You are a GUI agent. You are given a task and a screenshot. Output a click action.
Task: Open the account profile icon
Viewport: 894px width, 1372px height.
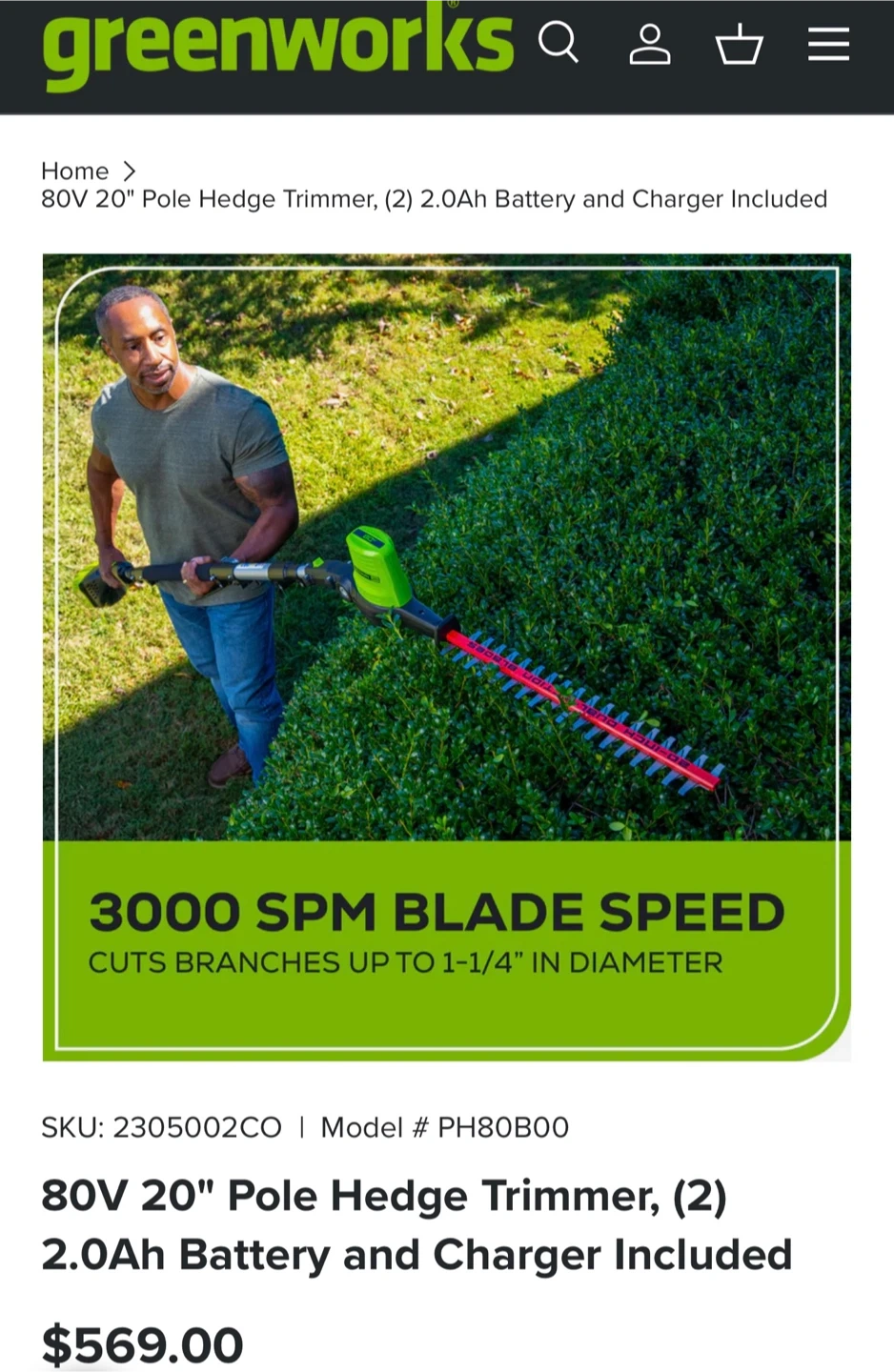650,44
